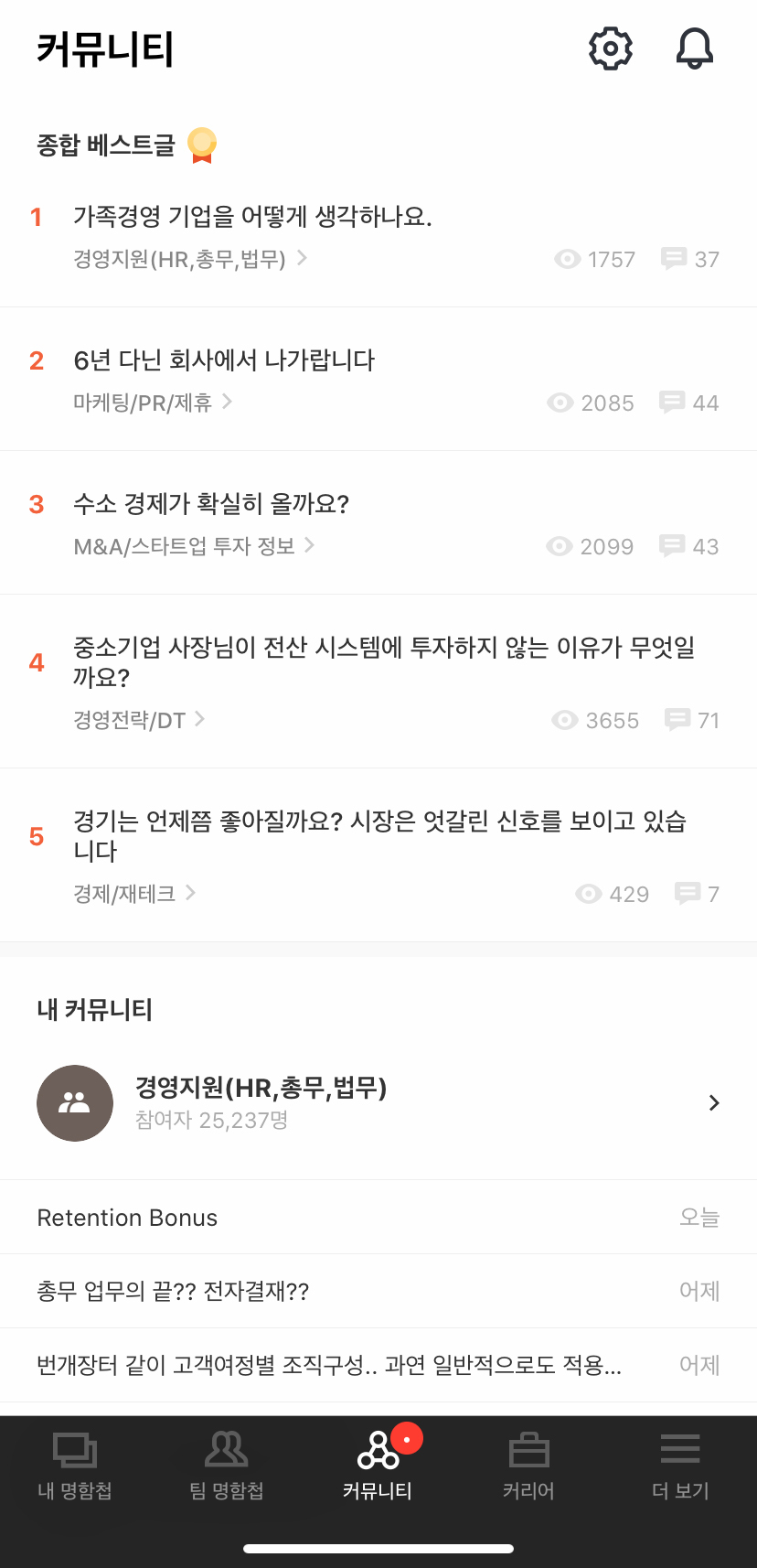Expand the 경영지원(HR,총무,법무) category chevron
757x1568 pixels.
point(304,259)
